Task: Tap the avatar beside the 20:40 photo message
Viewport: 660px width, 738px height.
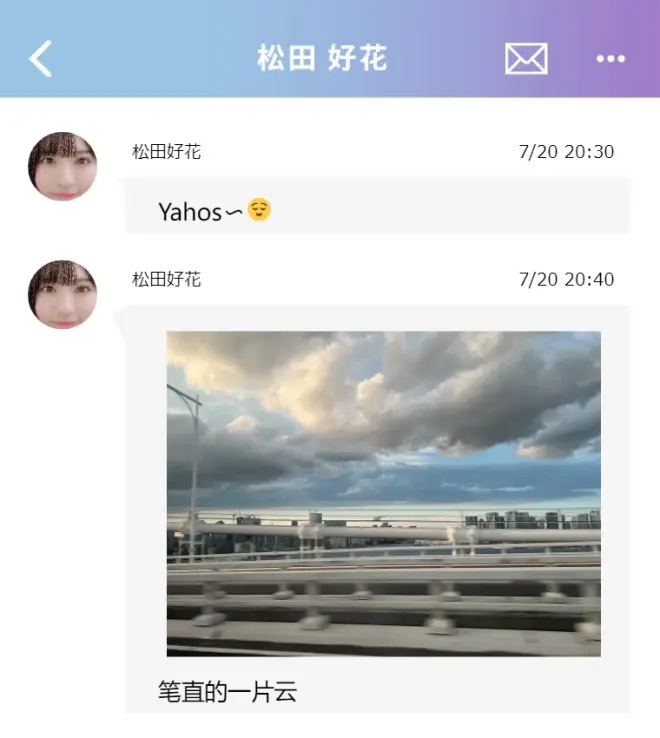Action: pos(62,294)
